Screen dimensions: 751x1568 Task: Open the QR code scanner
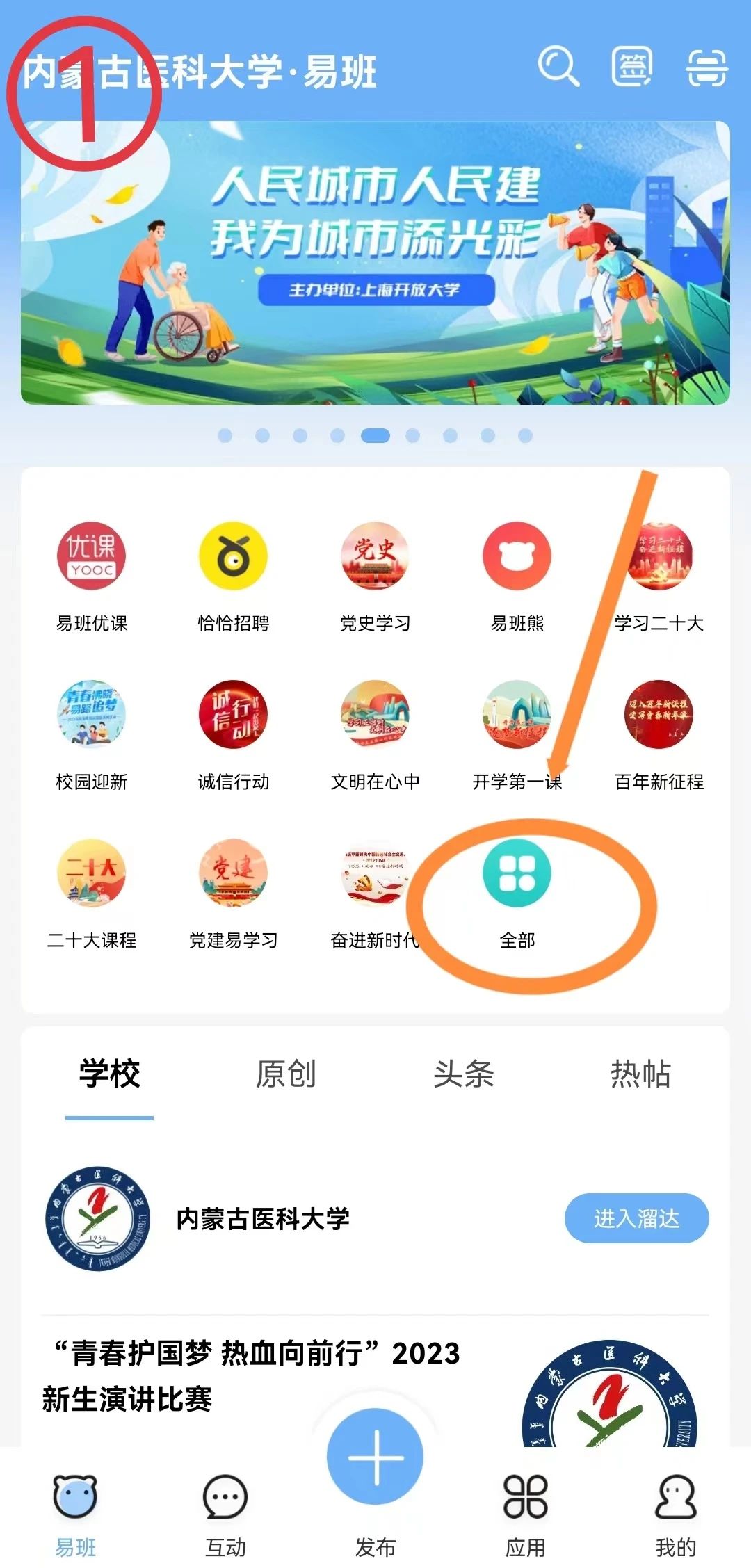[707, 68]
